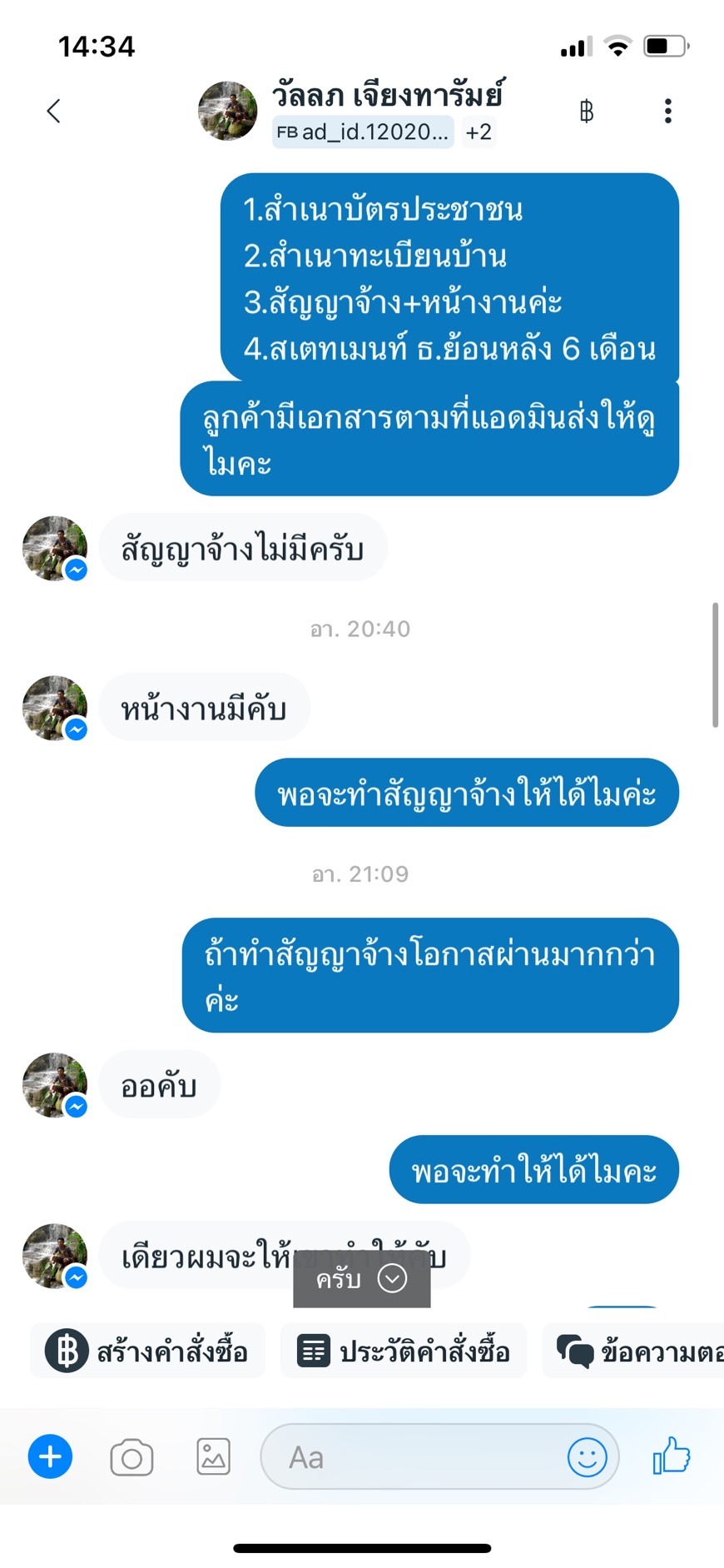Tap สร้างคำสั่งซื้อ to create order
Image resolution: width=724 pixels, height=1568 pixels.
[148, 1351]
